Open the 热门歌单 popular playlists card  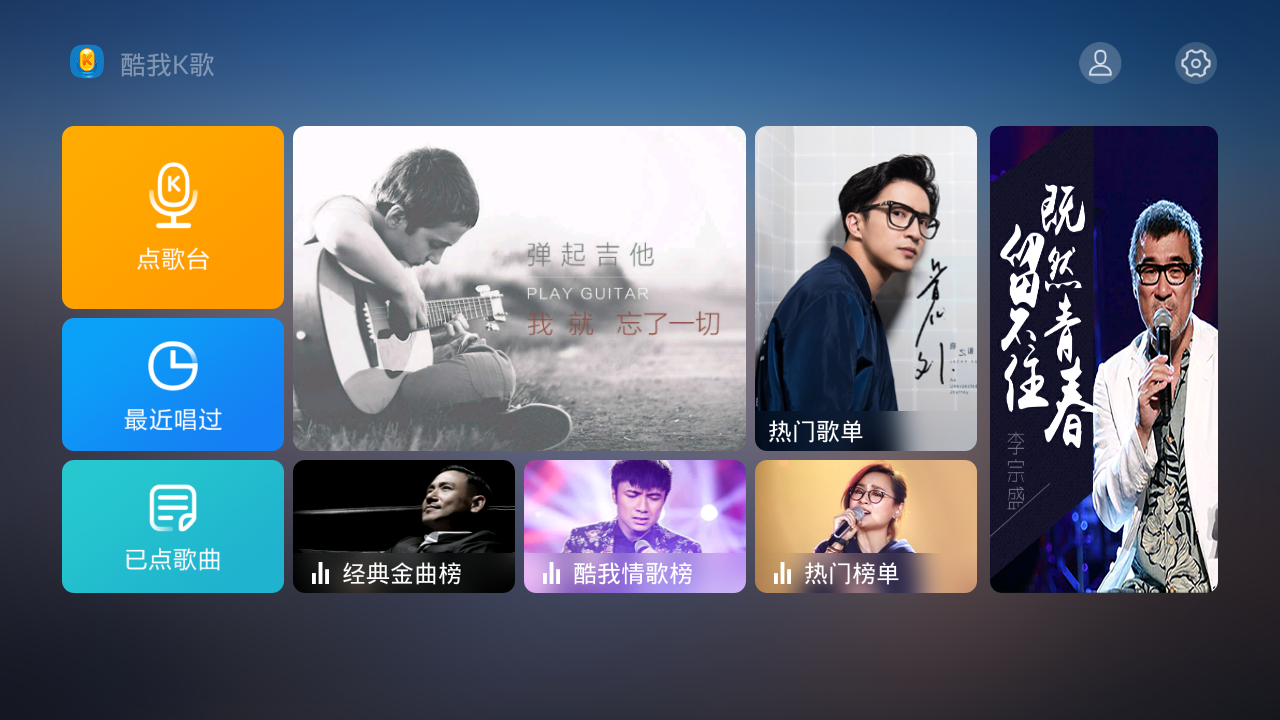pyautogui.click(x=866, y=288)
